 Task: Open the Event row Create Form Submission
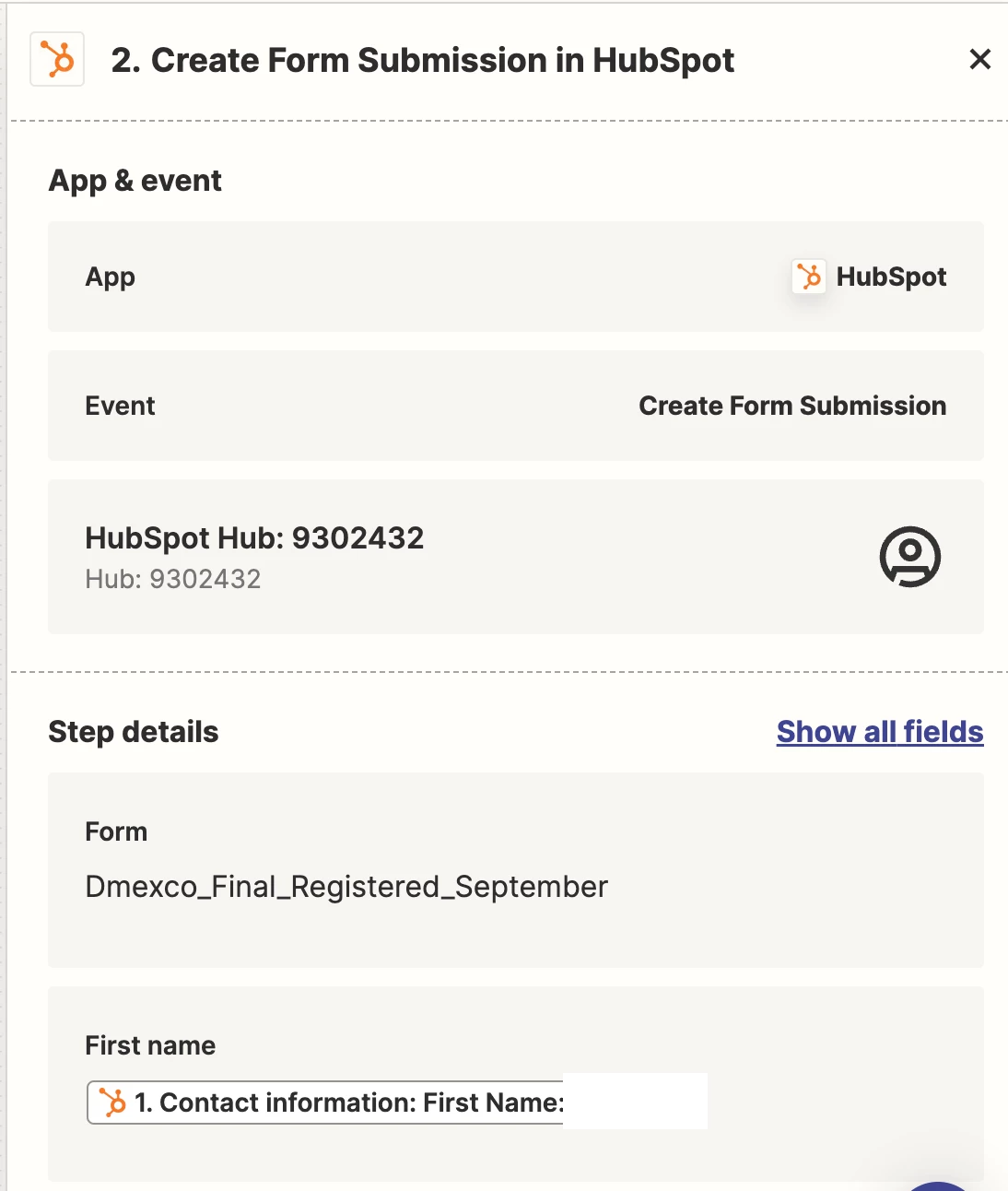coord(515,406)
